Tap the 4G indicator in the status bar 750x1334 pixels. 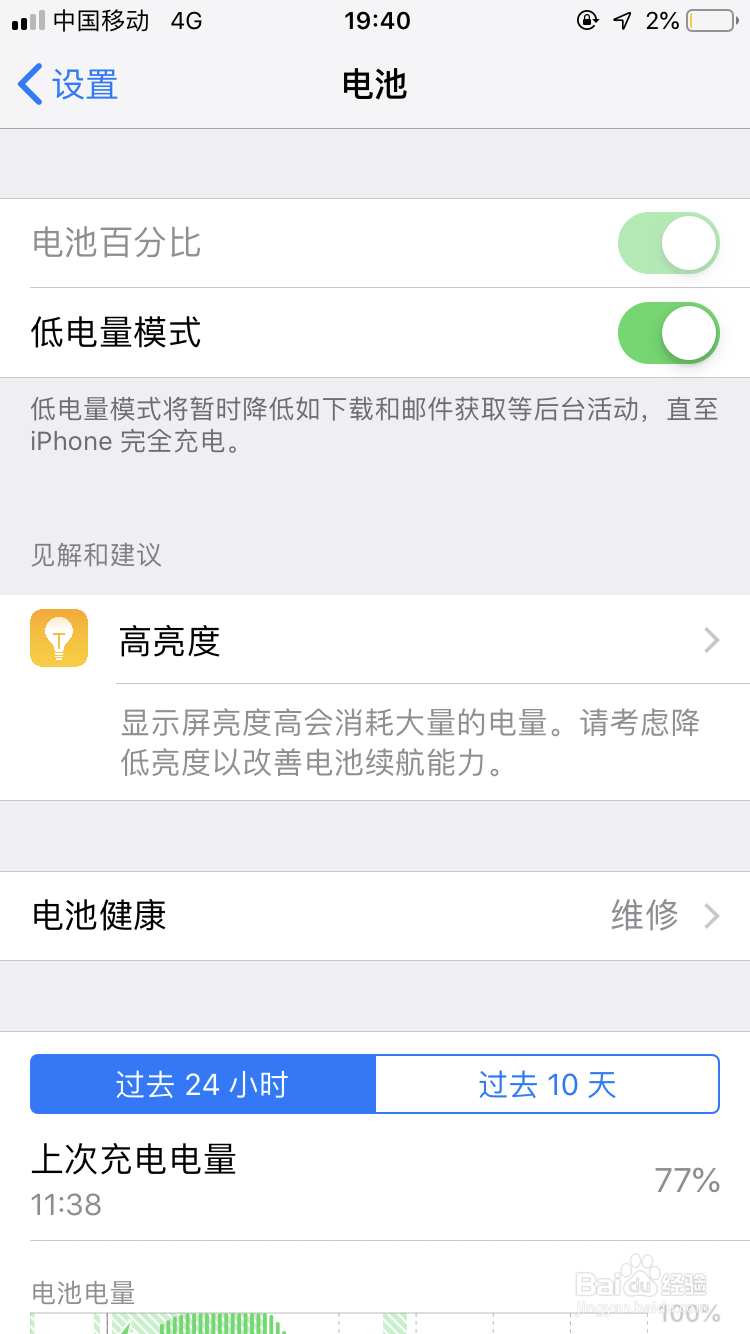(185, 20)
